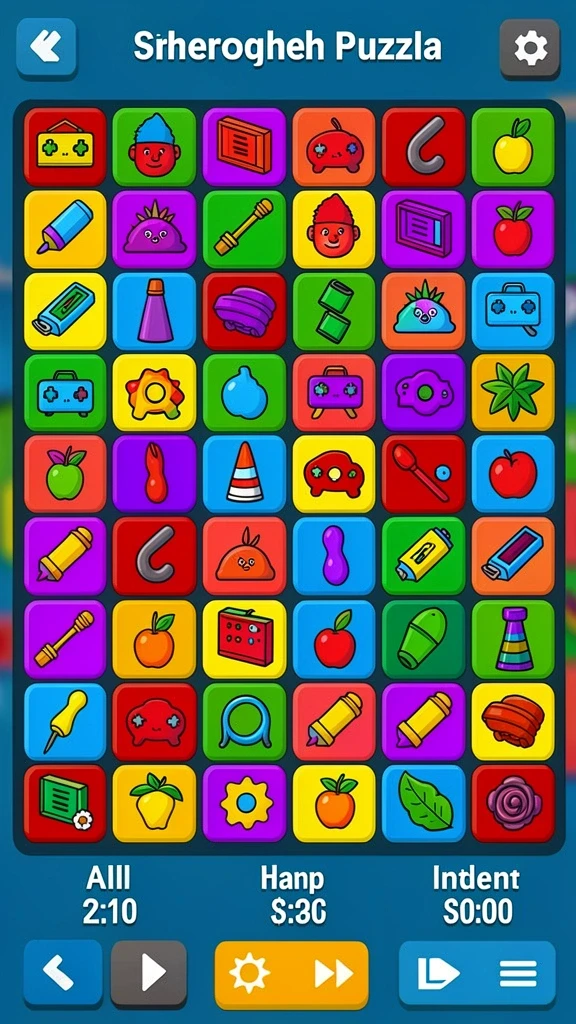Open the settings gear
The width and height of the screenshot is (576, 1024).
(x=530, y=48)
